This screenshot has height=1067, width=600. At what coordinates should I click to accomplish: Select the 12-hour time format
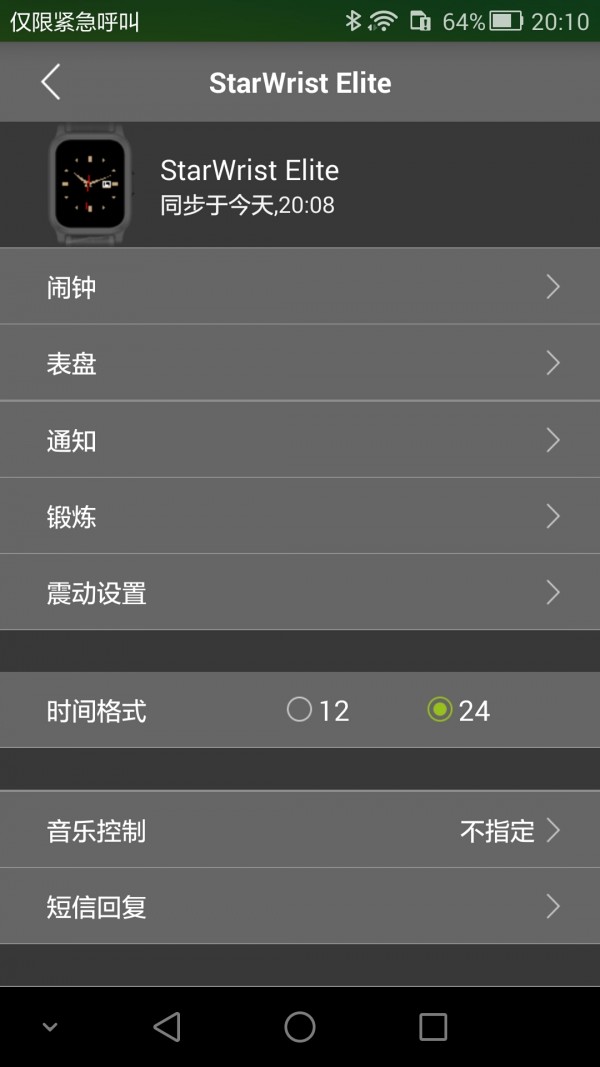300,710
